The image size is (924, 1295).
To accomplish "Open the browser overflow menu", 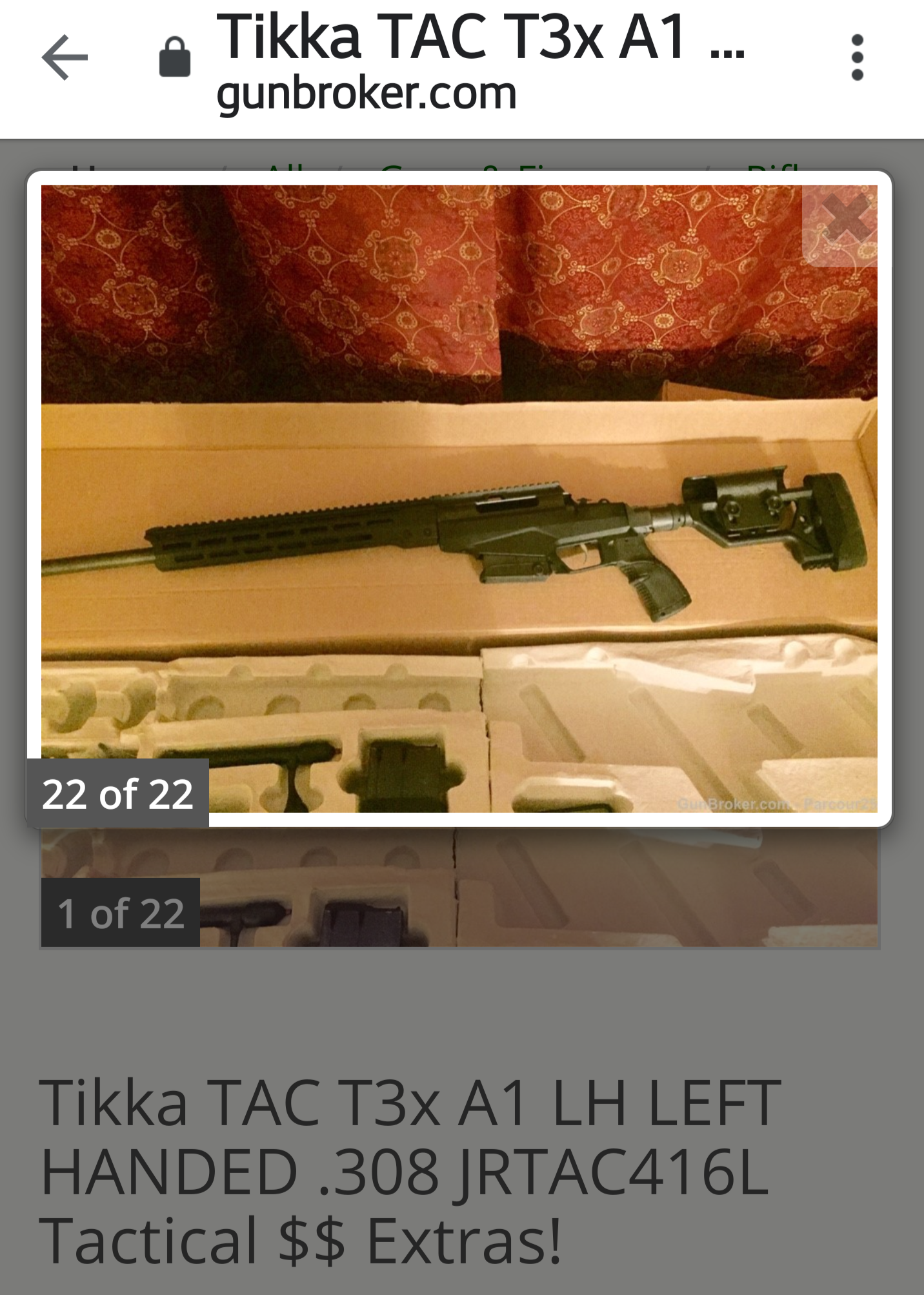I will click(857, 58).
